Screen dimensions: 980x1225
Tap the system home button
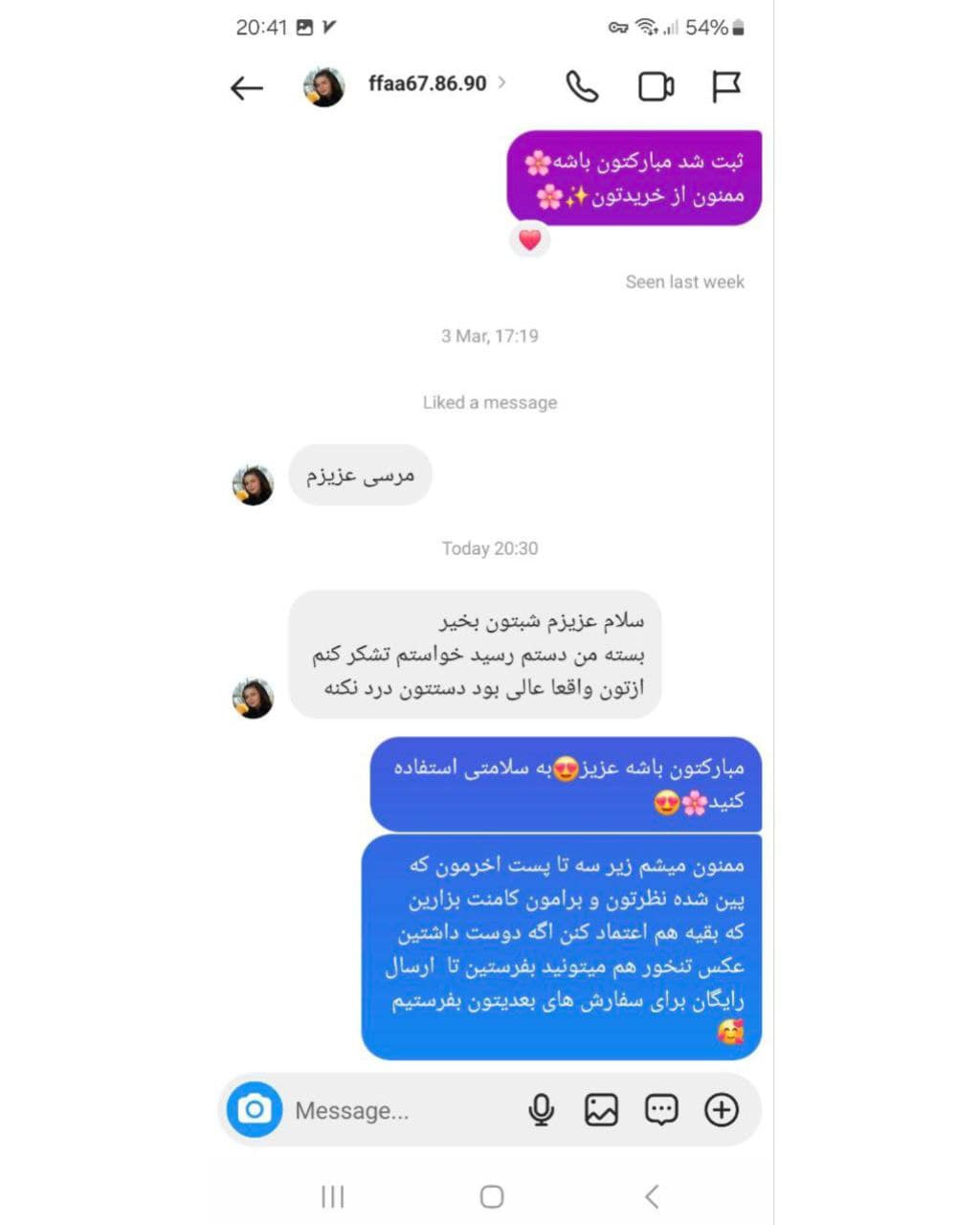click(491, 1196)
